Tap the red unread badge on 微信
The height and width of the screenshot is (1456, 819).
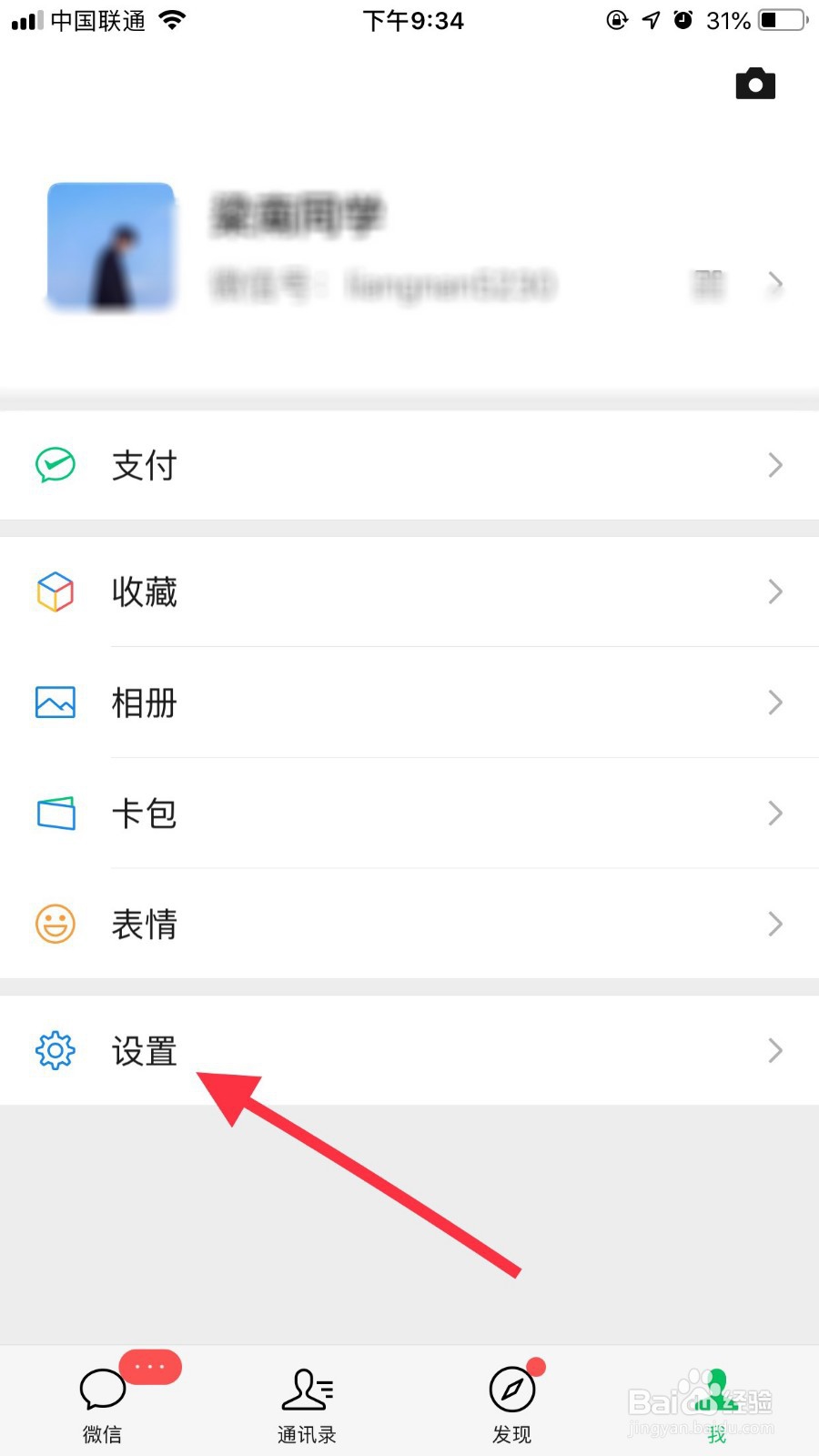point(151,1367)
